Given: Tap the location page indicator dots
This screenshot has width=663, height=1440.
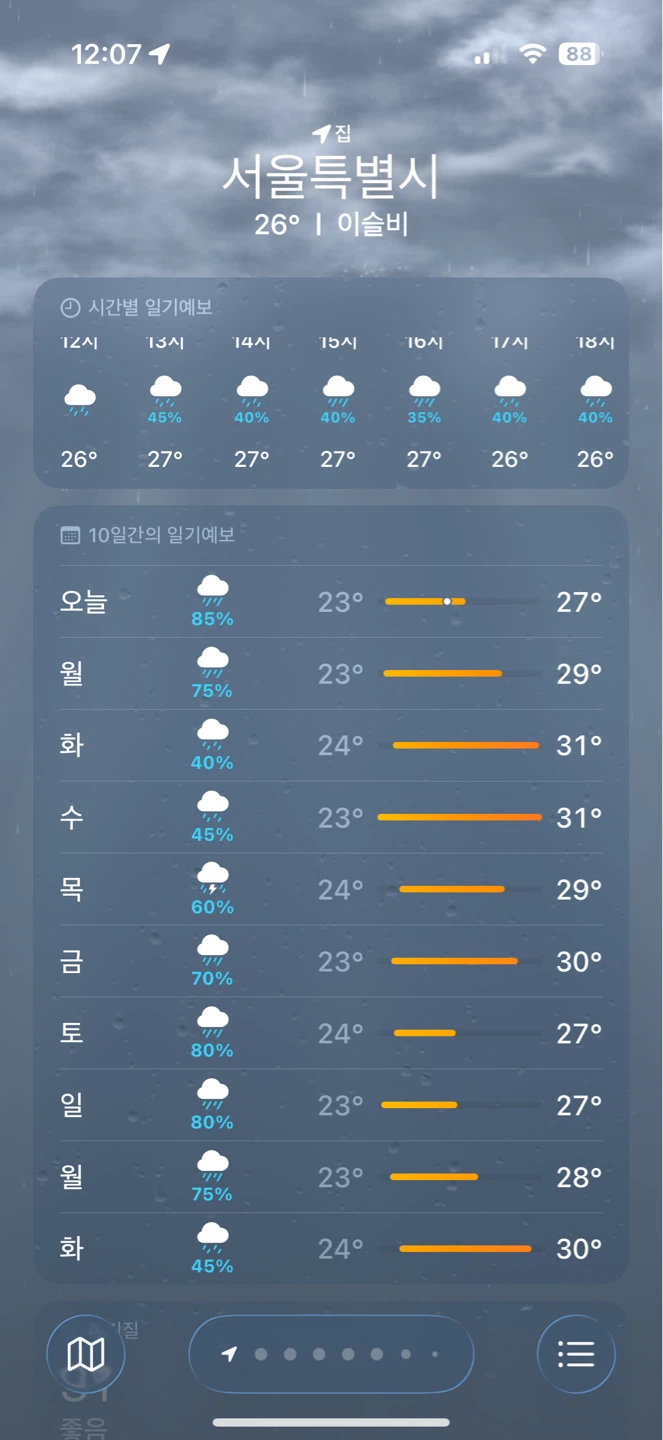Looking at the screenshot, I should (331, 1354).
